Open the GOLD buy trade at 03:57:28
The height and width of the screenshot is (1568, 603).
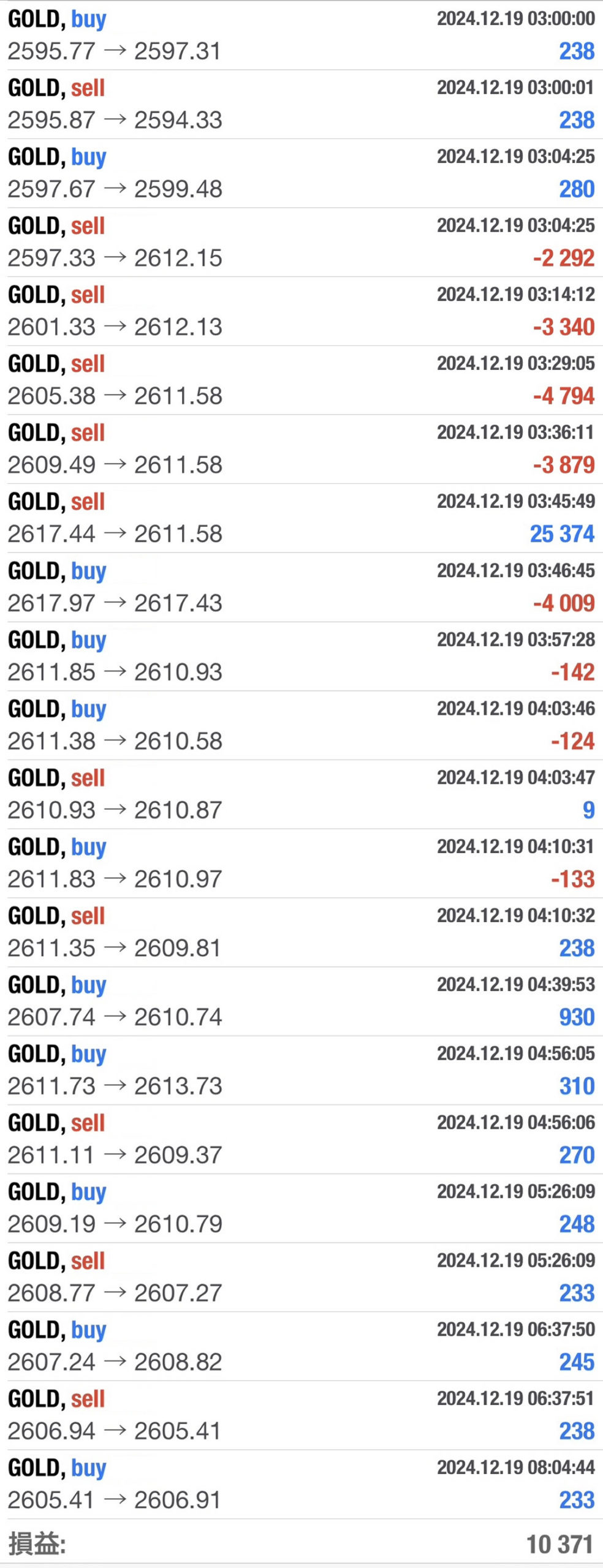(x=301, y=656)
